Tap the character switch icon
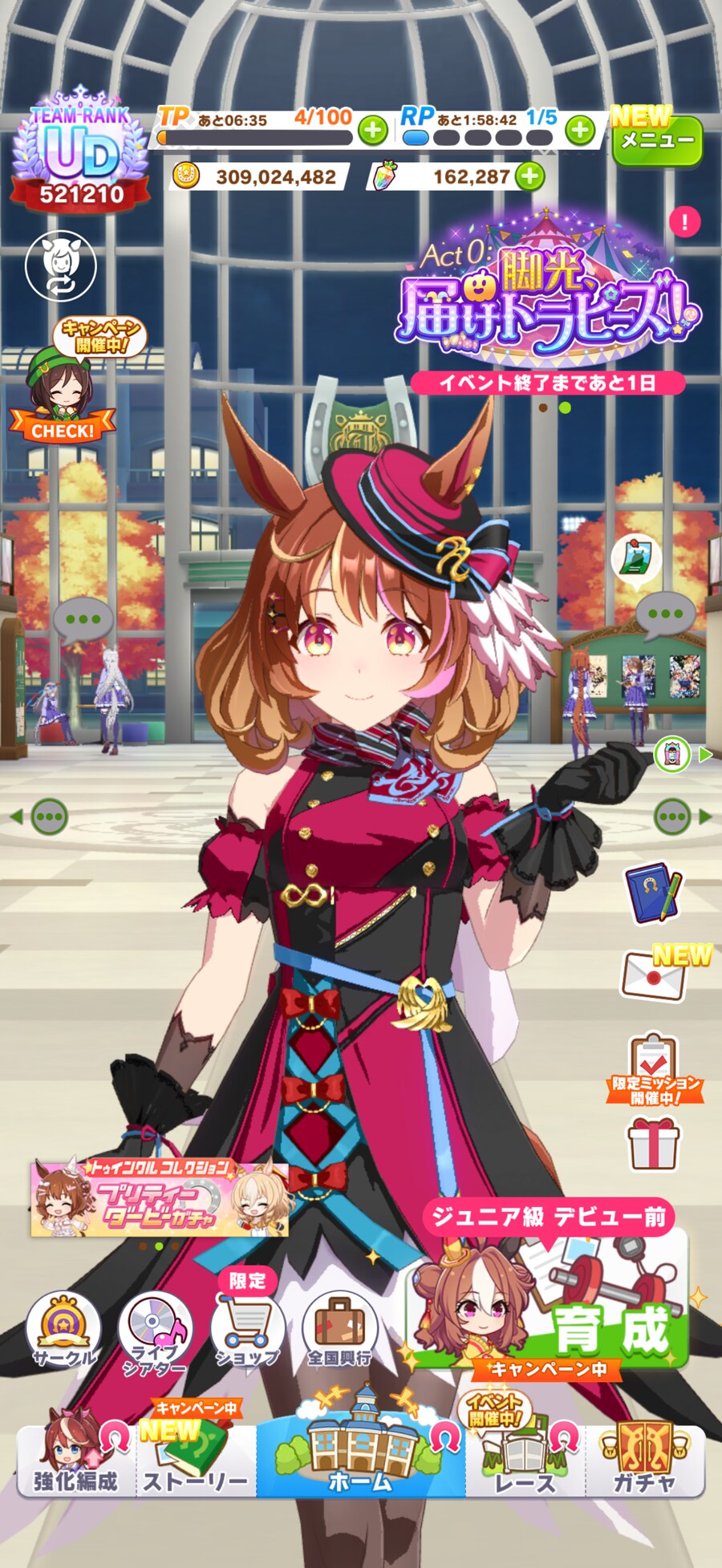Viewport: 722px width, 1568px height. 60,266
